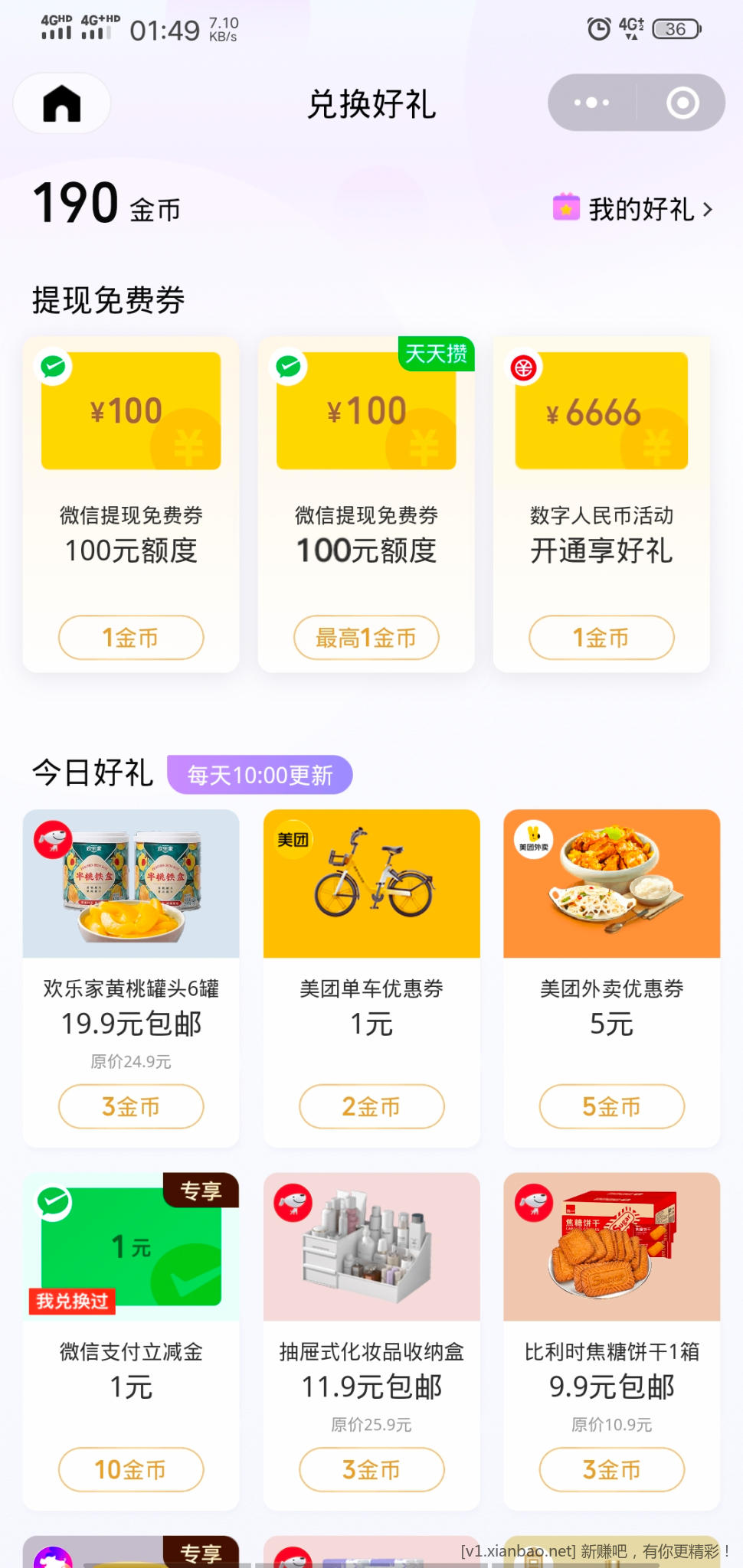The width and height of the screenshot is (743, 1568).
Task: Redeem the 数字人民币活动 offer for 1金币
Action: click(601, 637)
